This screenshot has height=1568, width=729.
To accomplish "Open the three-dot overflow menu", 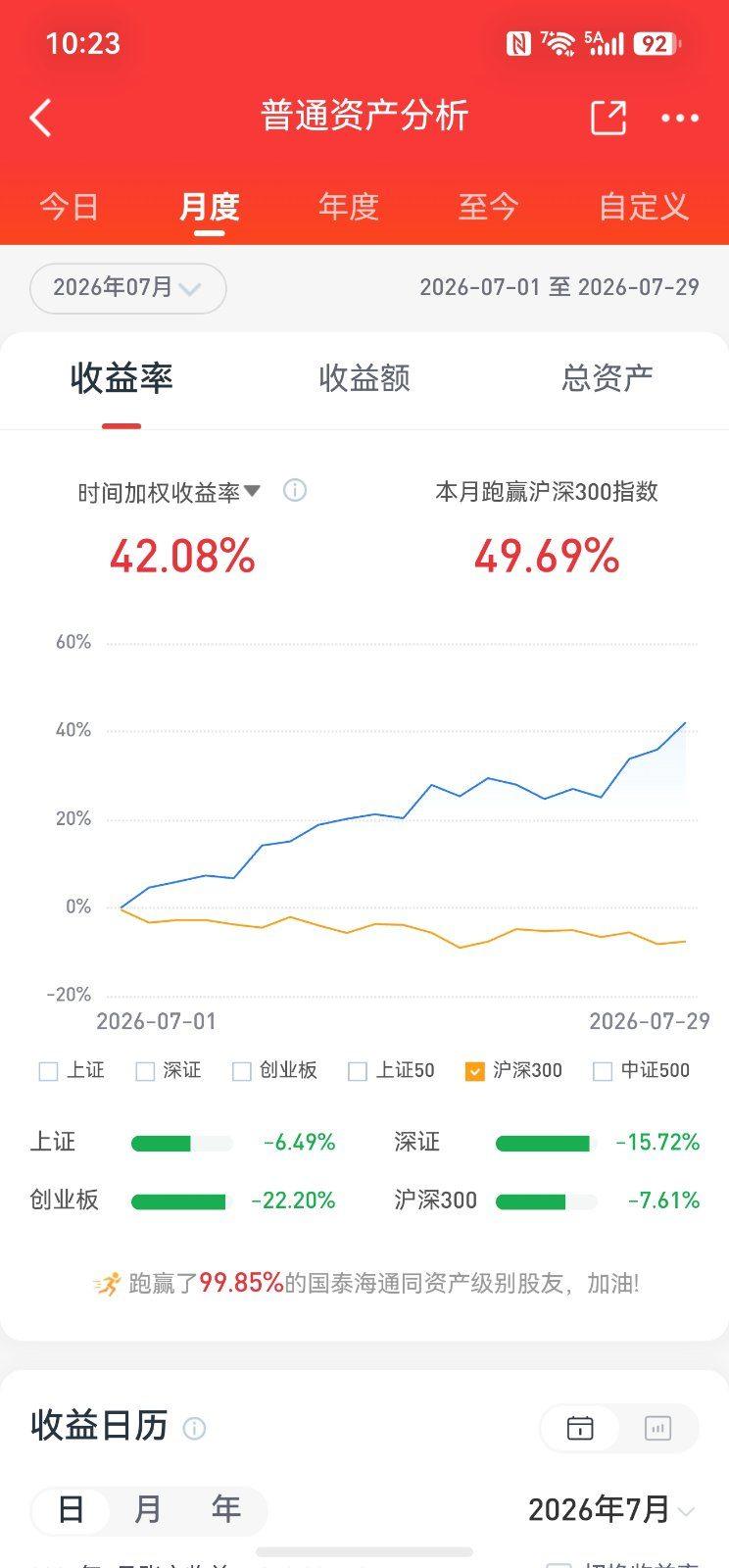I will click(680, 119).
